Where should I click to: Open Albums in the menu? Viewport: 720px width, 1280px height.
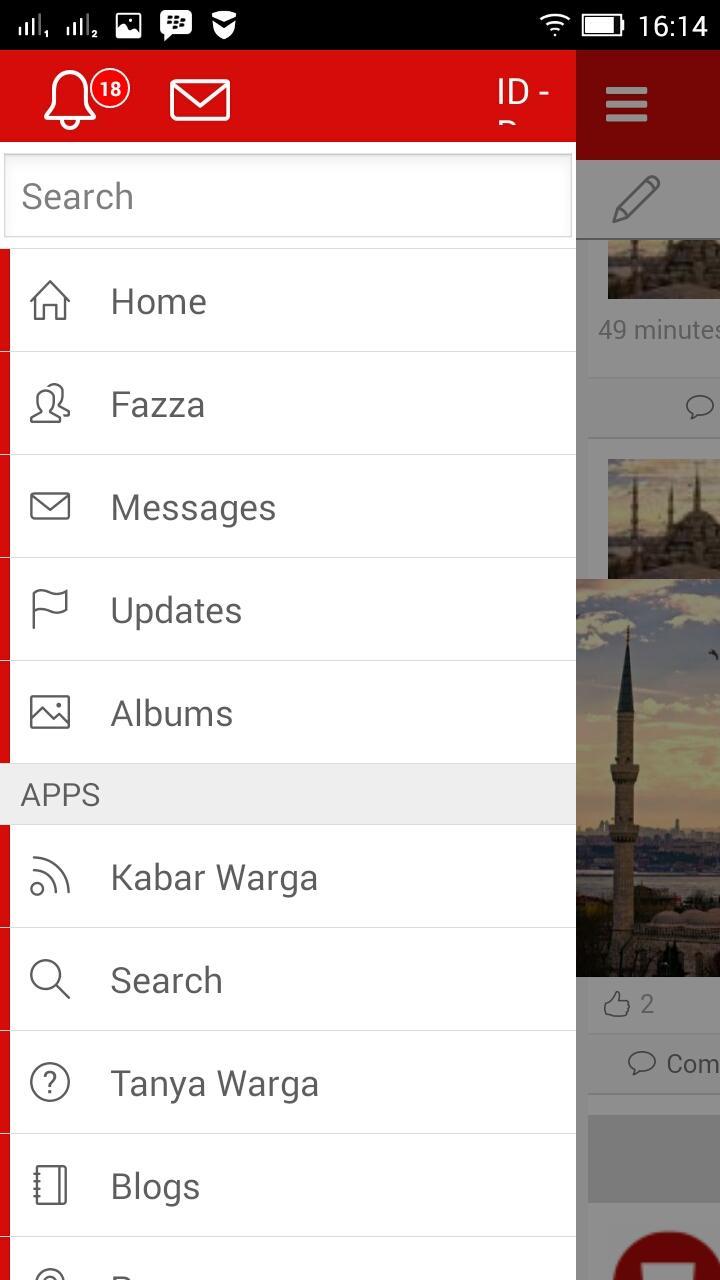[x=290, y=713]
